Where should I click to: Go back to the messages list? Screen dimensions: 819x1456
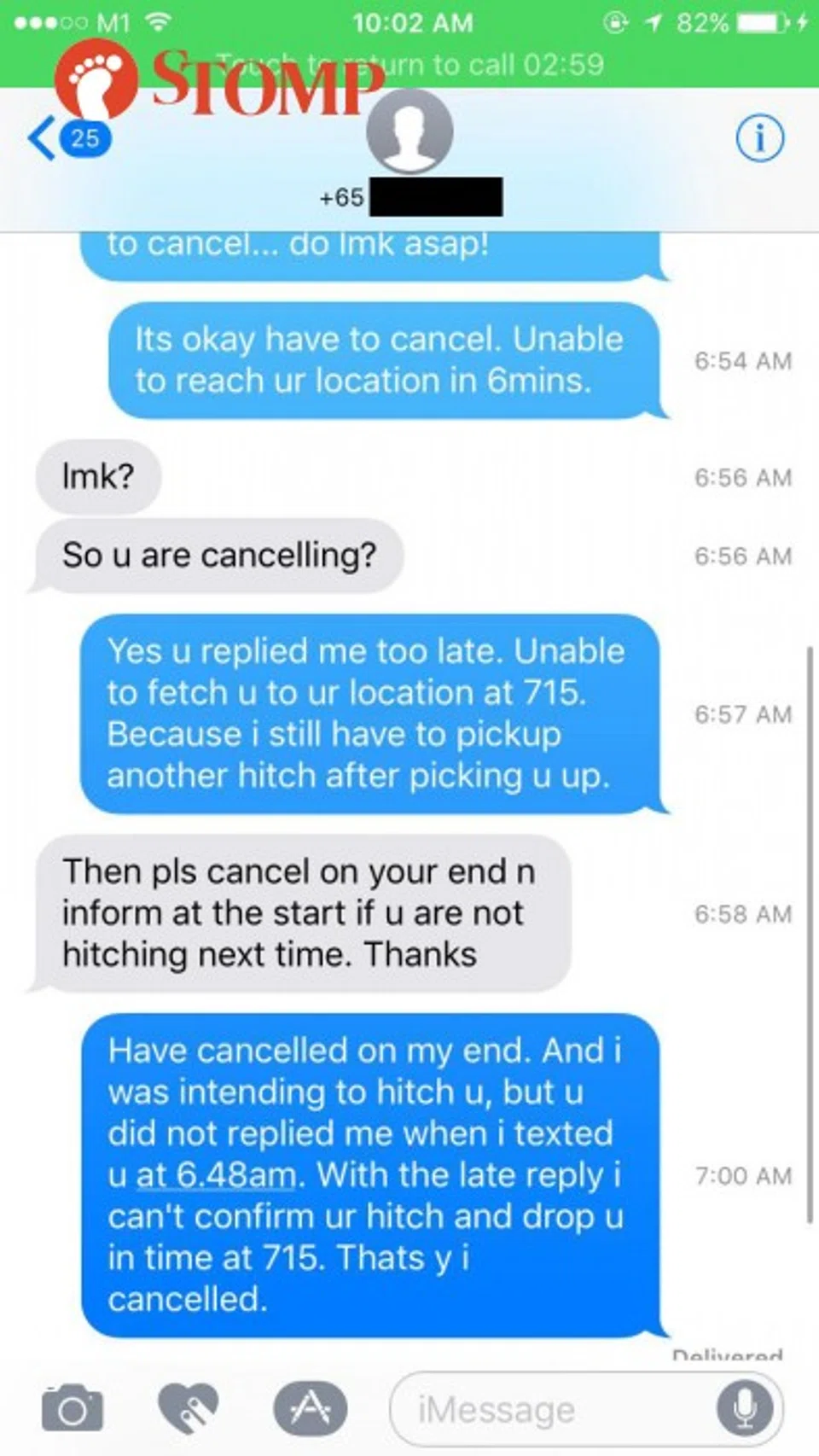pos(68,138)
